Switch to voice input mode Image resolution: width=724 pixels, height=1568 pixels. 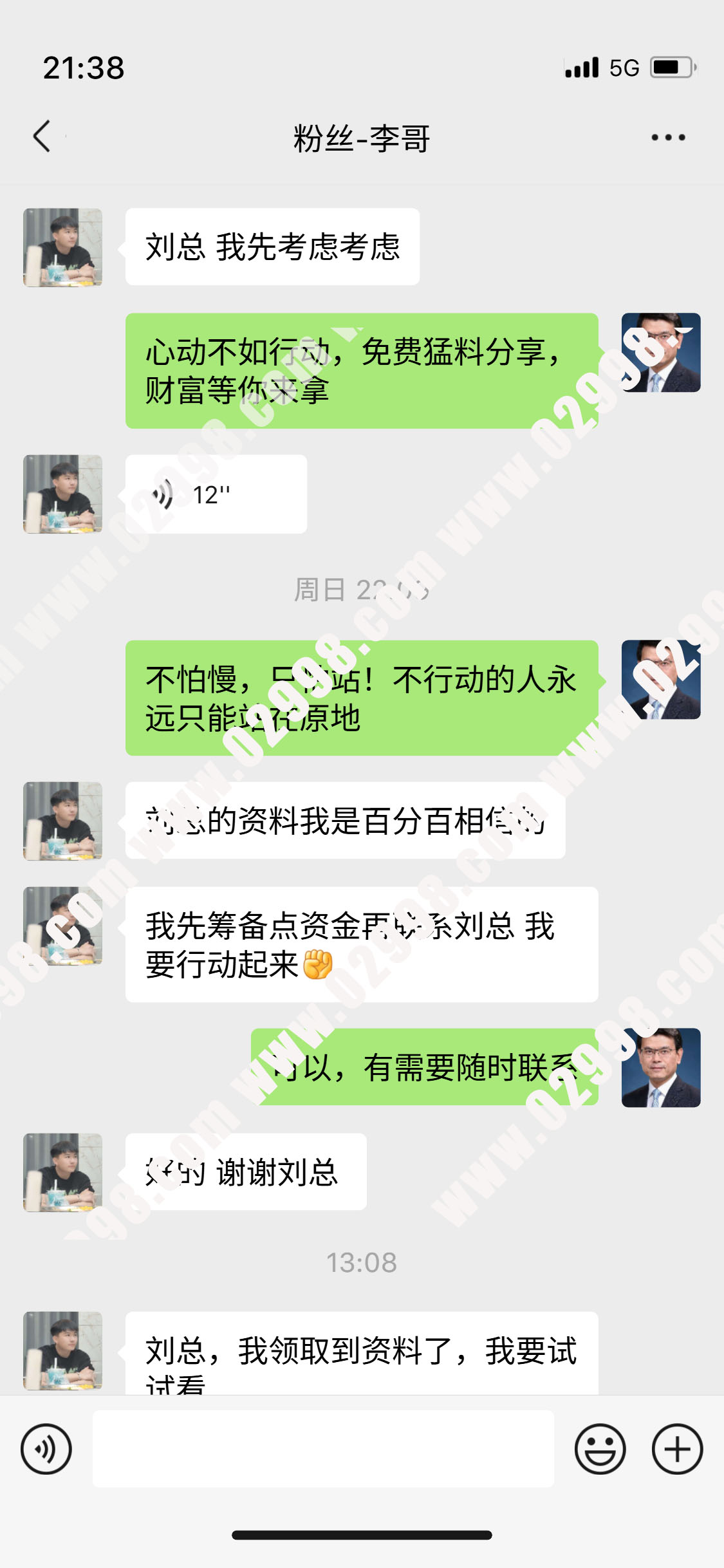(46, 1449)
